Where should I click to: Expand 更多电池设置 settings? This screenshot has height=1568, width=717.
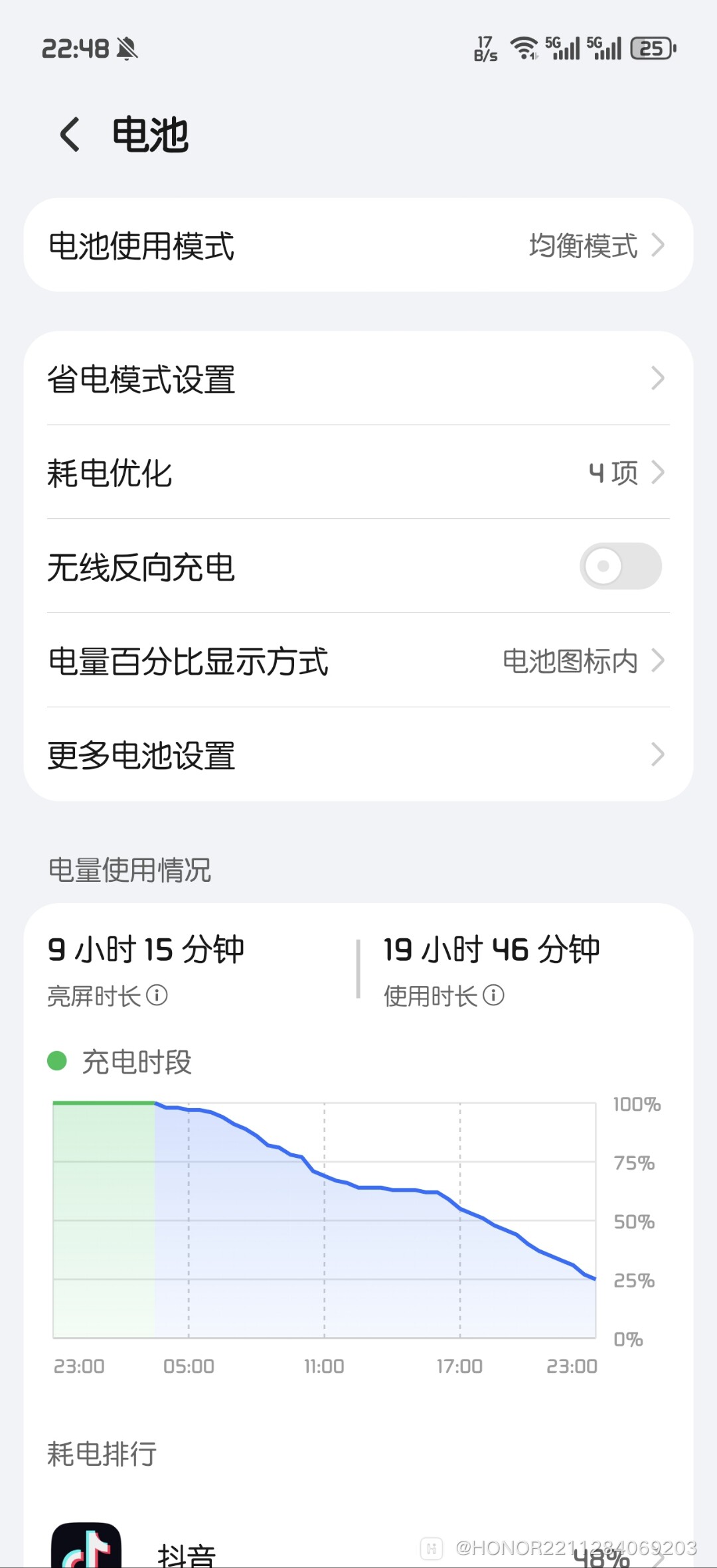[658, 754]
